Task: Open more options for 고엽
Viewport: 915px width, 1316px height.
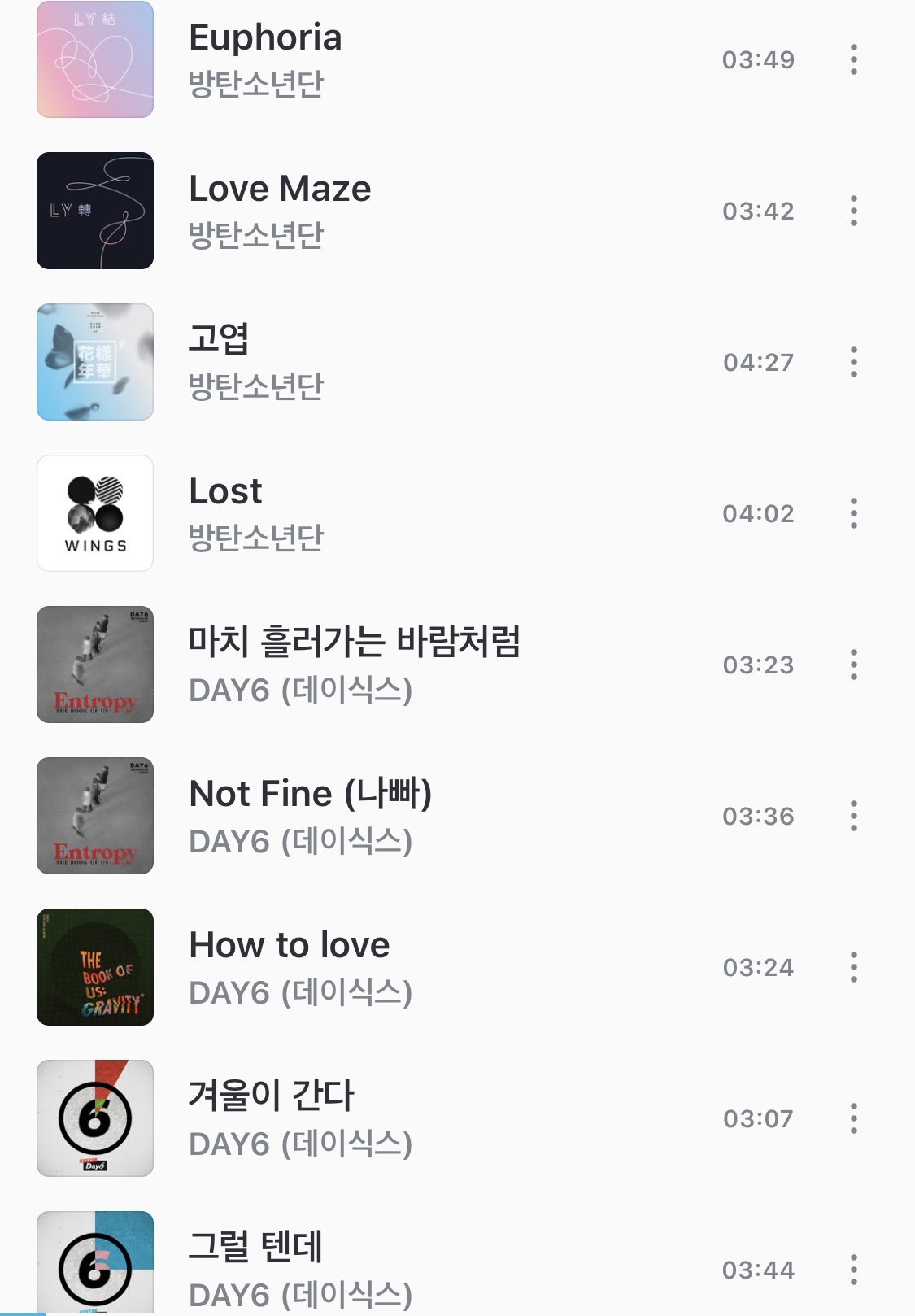Action: click(853, 364)
